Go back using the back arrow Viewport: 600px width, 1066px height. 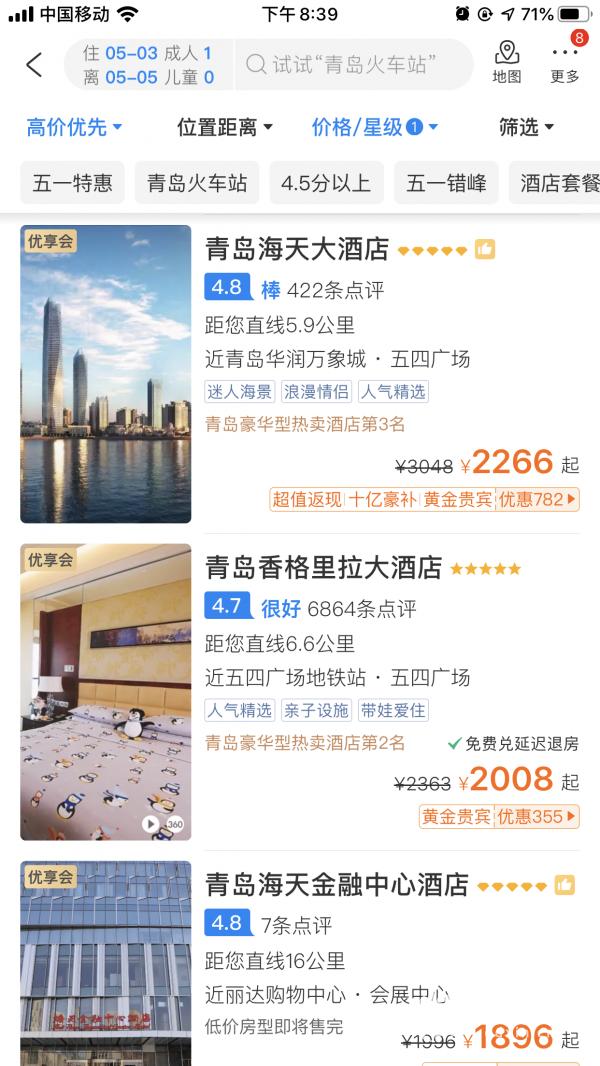pos(34,65)
